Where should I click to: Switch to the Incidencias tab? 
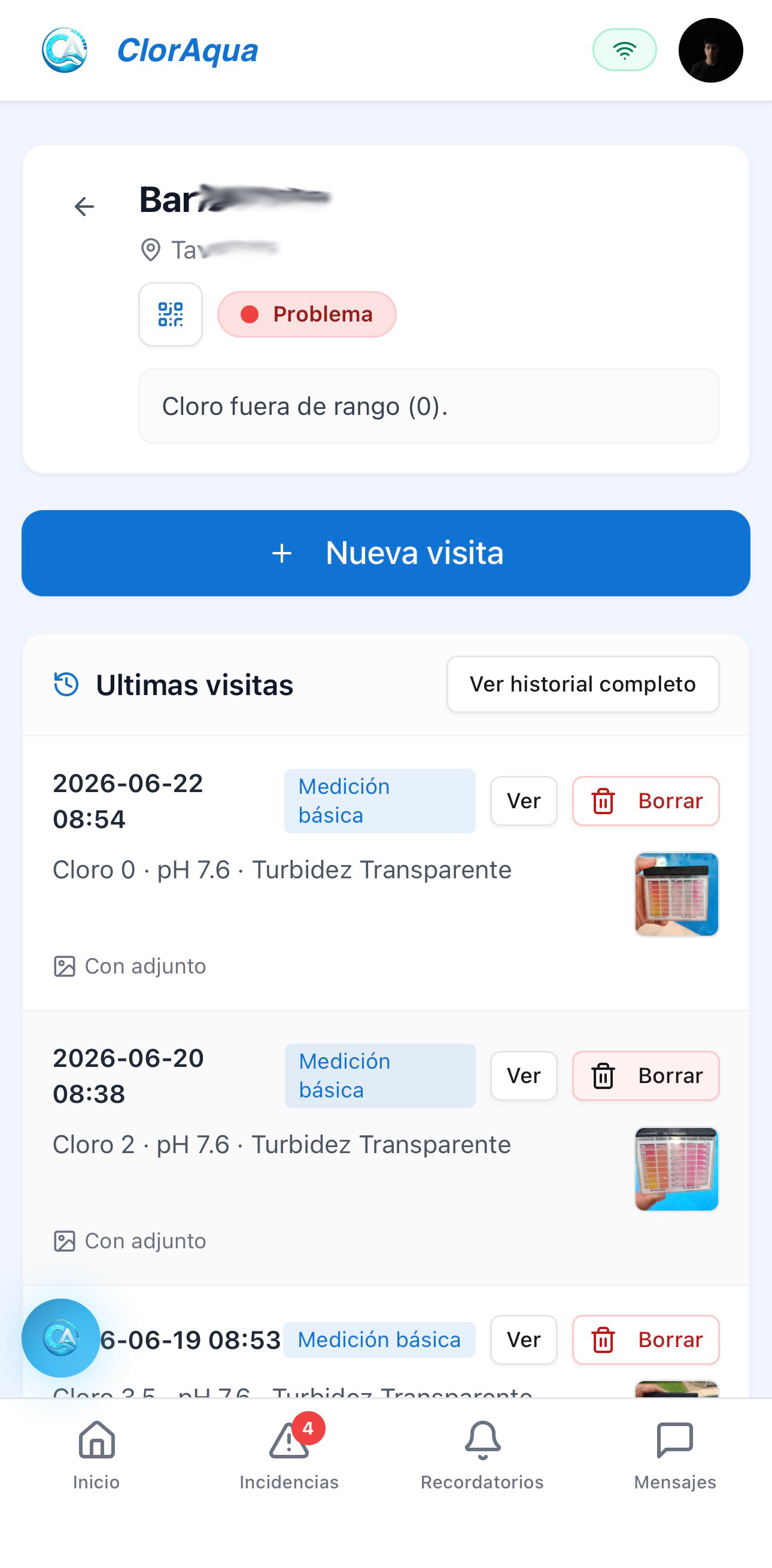click(x=289, y=1456)
